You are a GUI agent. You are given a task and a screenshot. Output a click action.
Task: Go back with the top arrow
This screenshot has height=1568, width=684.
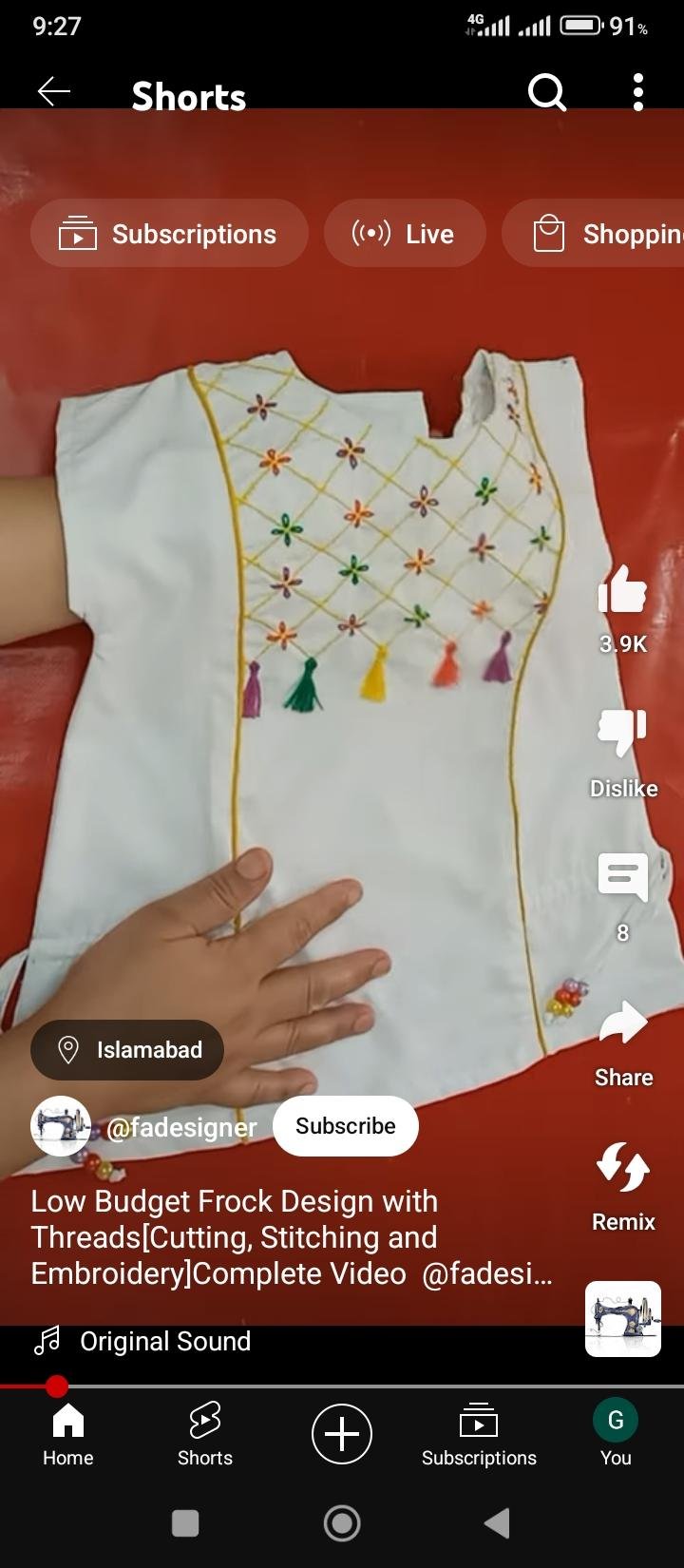[x=54, y=92]
